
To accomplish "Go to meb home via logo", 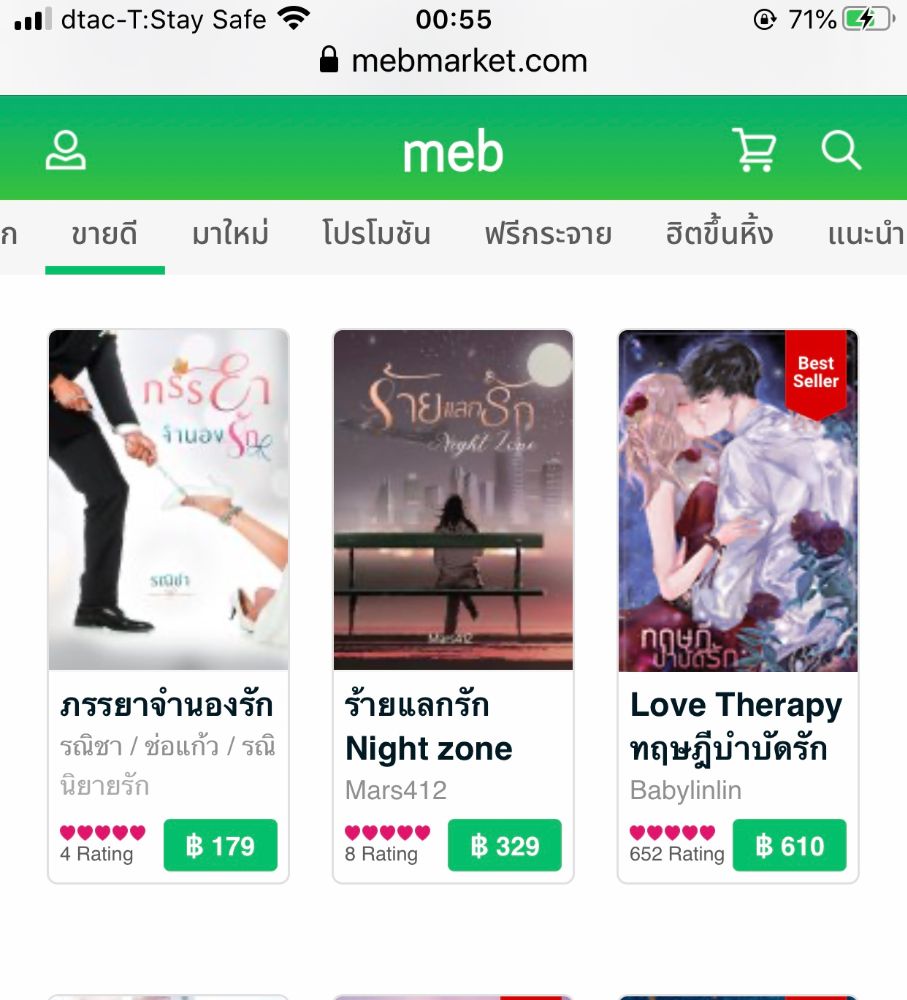I will point(453,153).
